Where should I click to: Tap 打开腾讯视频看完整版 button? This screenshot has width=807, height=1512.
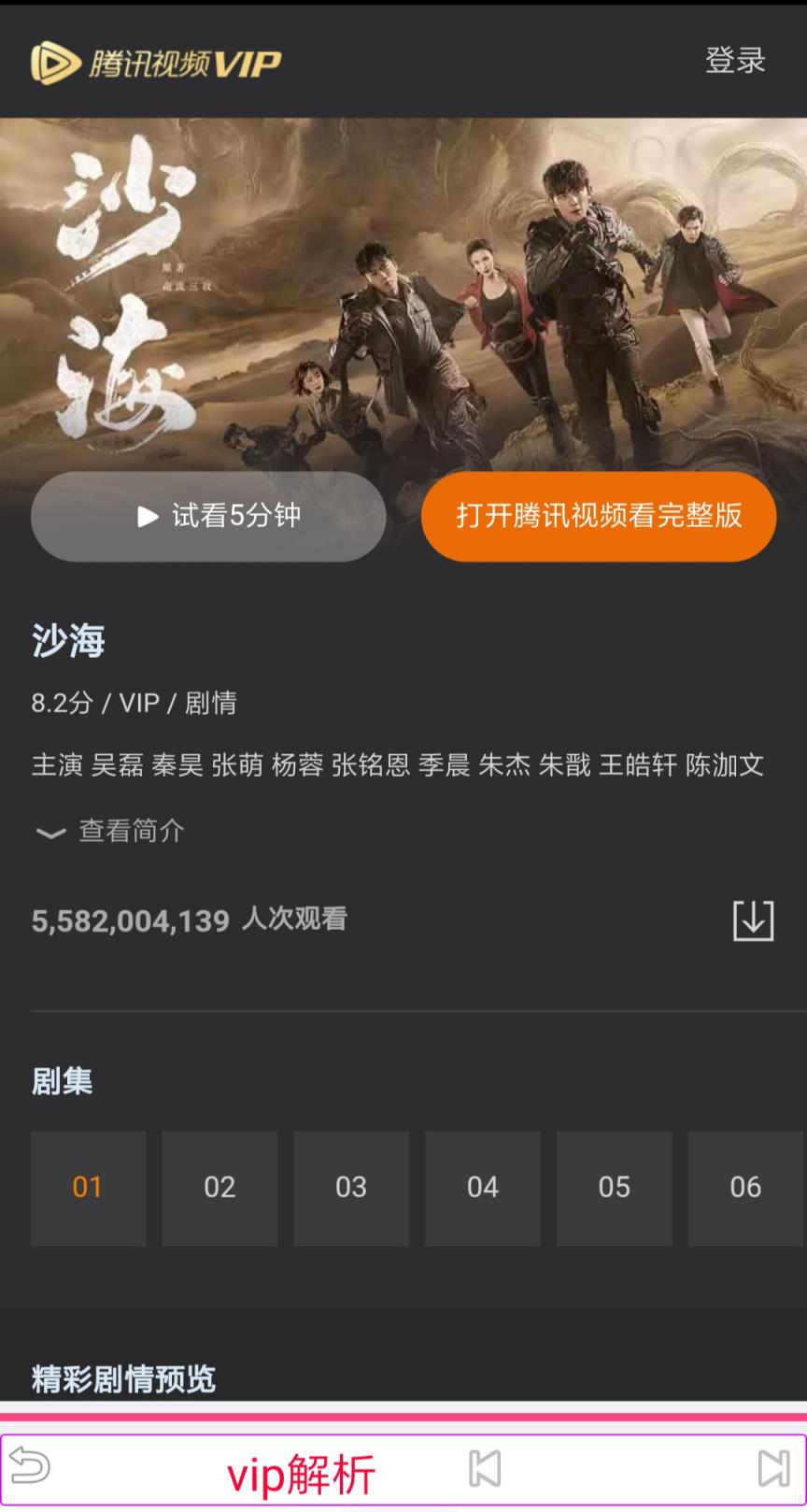point(599,516)
